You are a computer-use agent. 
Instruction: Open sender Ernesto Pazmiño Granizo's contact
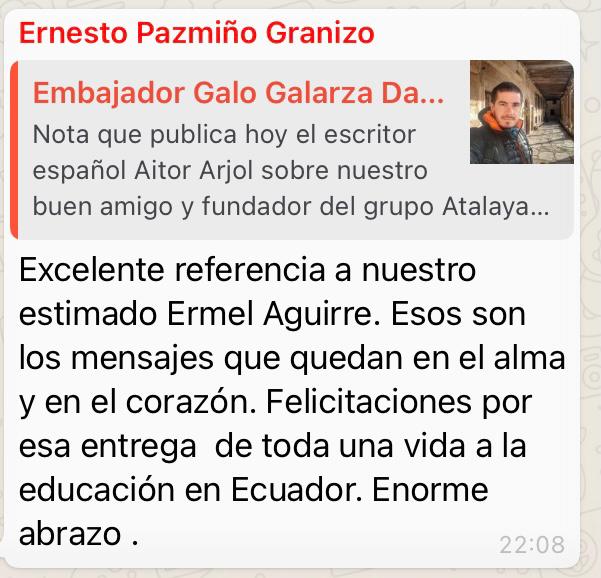click(197, 32)
